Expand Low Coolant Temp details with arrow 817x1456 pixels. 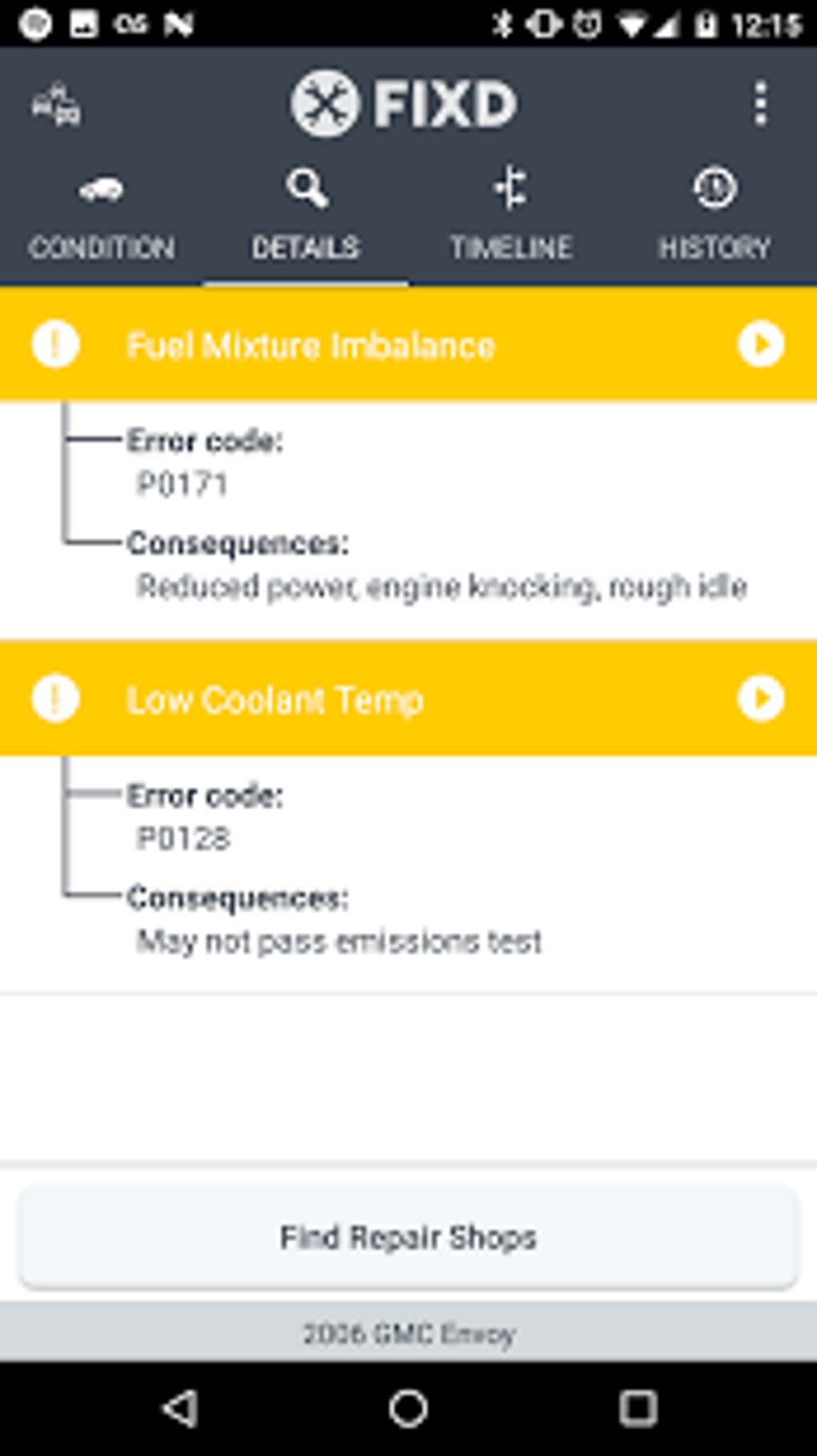click(763, 698)
